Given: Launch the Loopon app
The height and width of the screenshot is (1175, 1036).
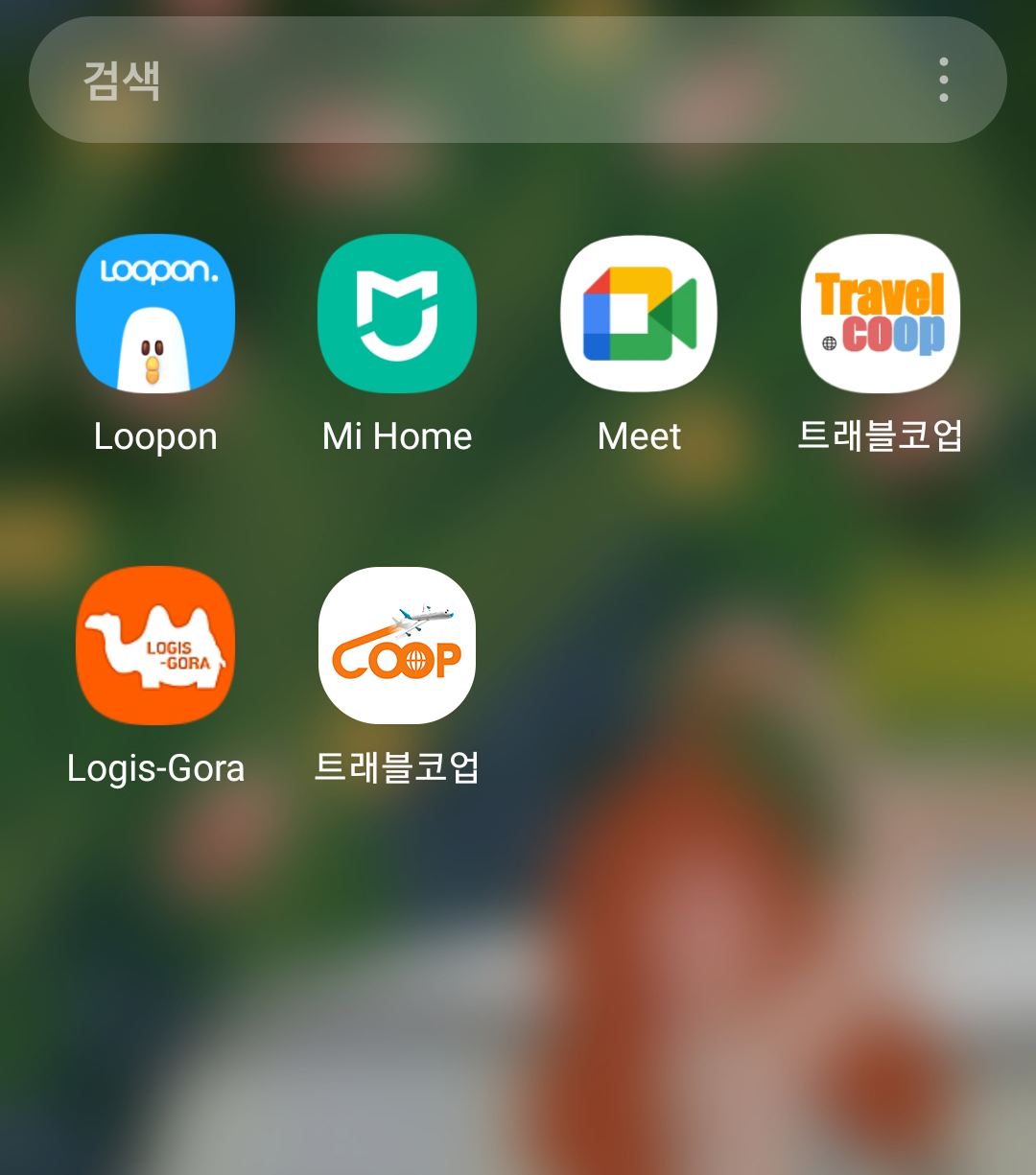Looking at the screenshot, I should (x=155, y=314).
